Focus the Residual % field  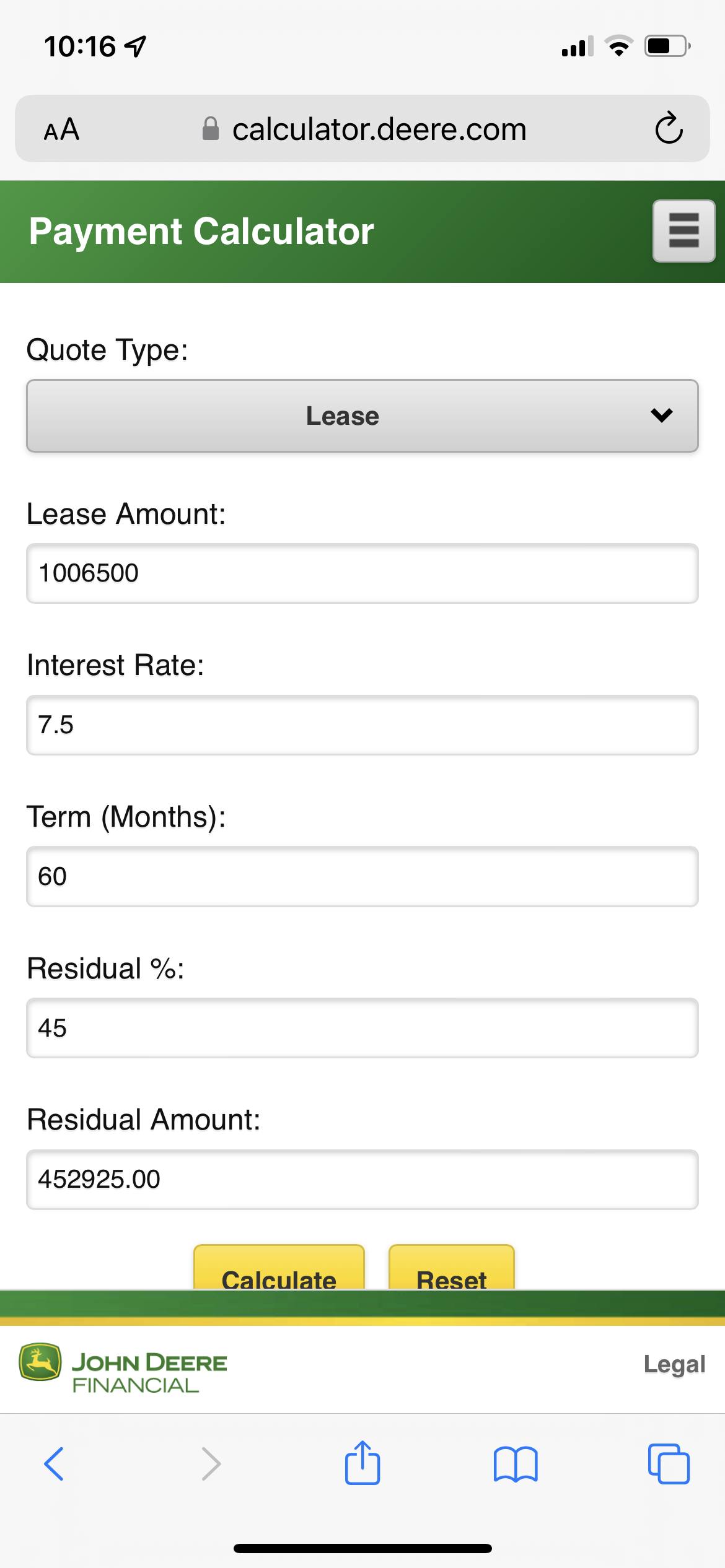(362, 1028)
